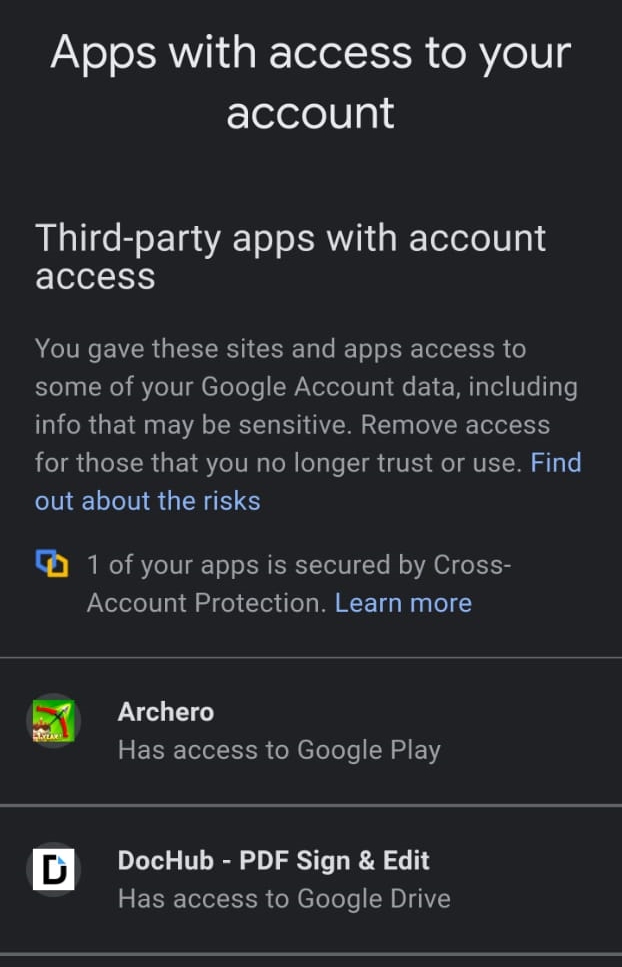622x967 pixels.
Task: Tap Learn more about Cross-Account Protection
Action: (403, 603)
